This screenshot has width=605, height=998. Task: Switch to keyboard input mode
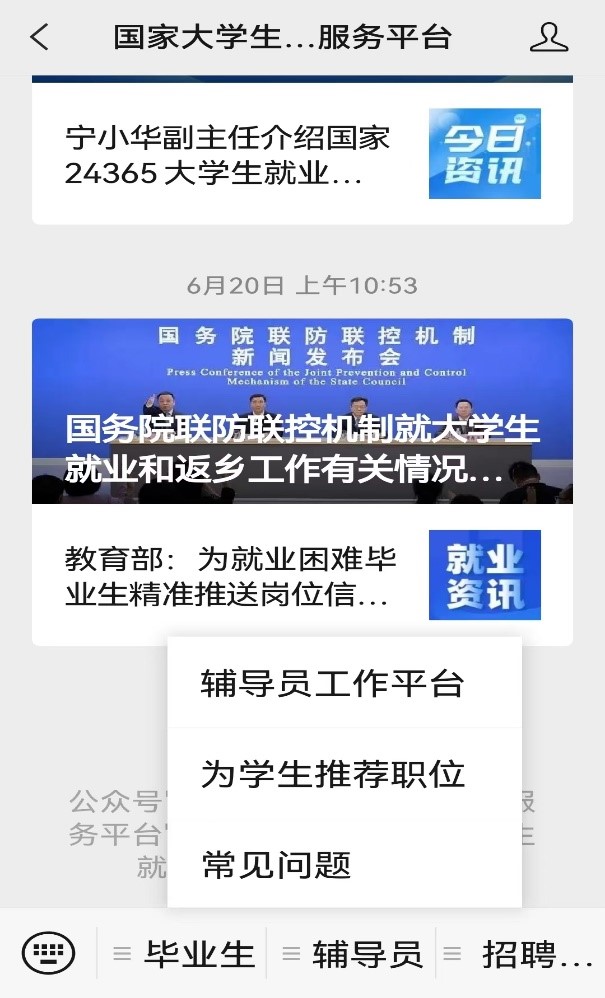(48, 953)
